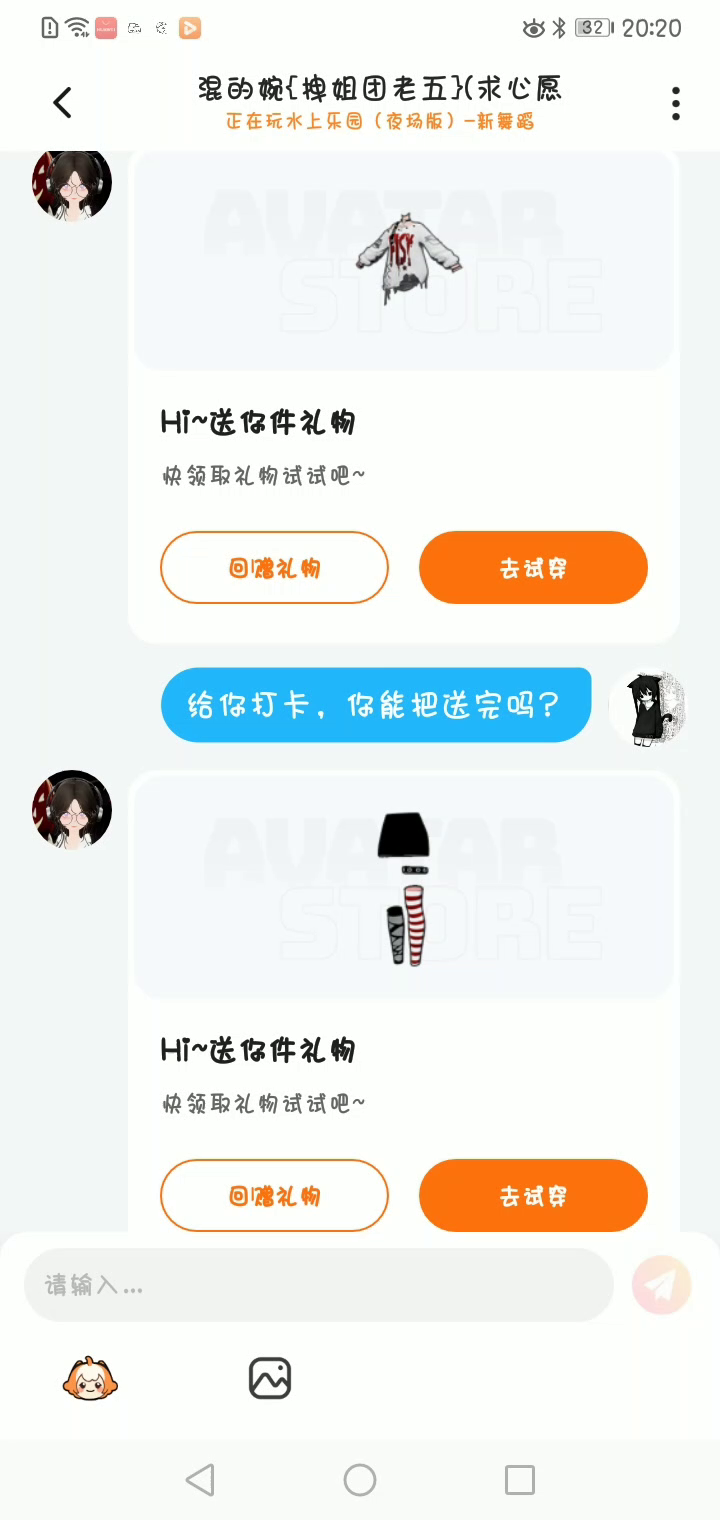Image resolution: width=720 pixels, height=1520 pixels.
Task: Open the emoji sticker picker
Action: [x=91, y=1379]
